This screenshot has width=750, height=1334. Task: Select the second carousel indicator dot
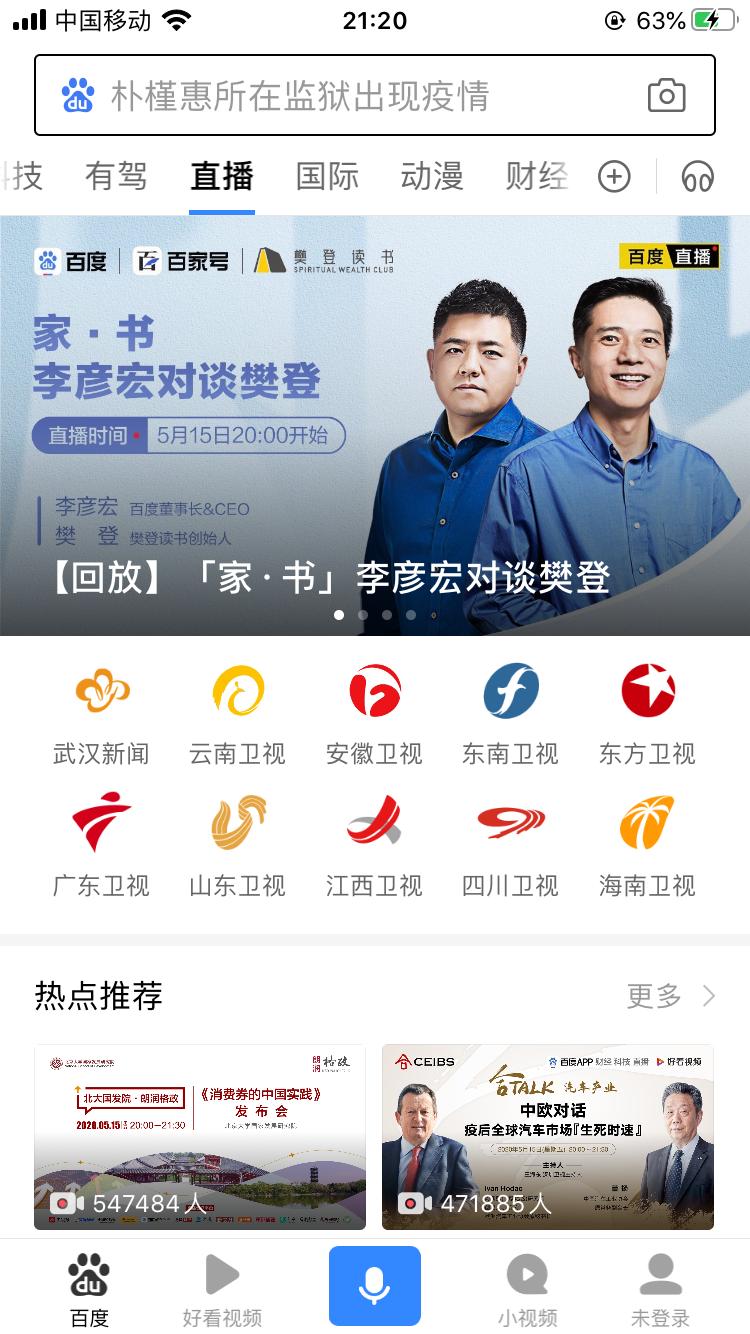[363, 616]
